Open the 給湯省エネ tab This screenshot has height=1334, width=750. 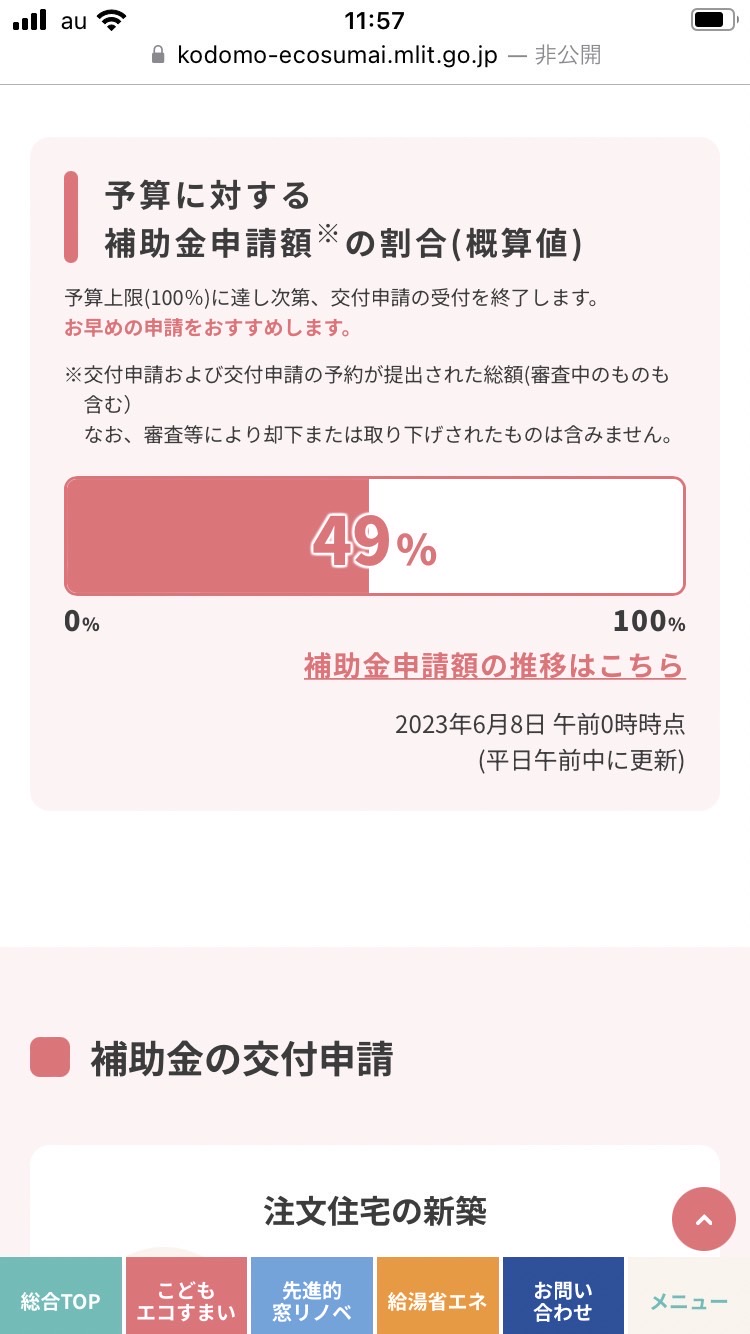pos(437,1296)
